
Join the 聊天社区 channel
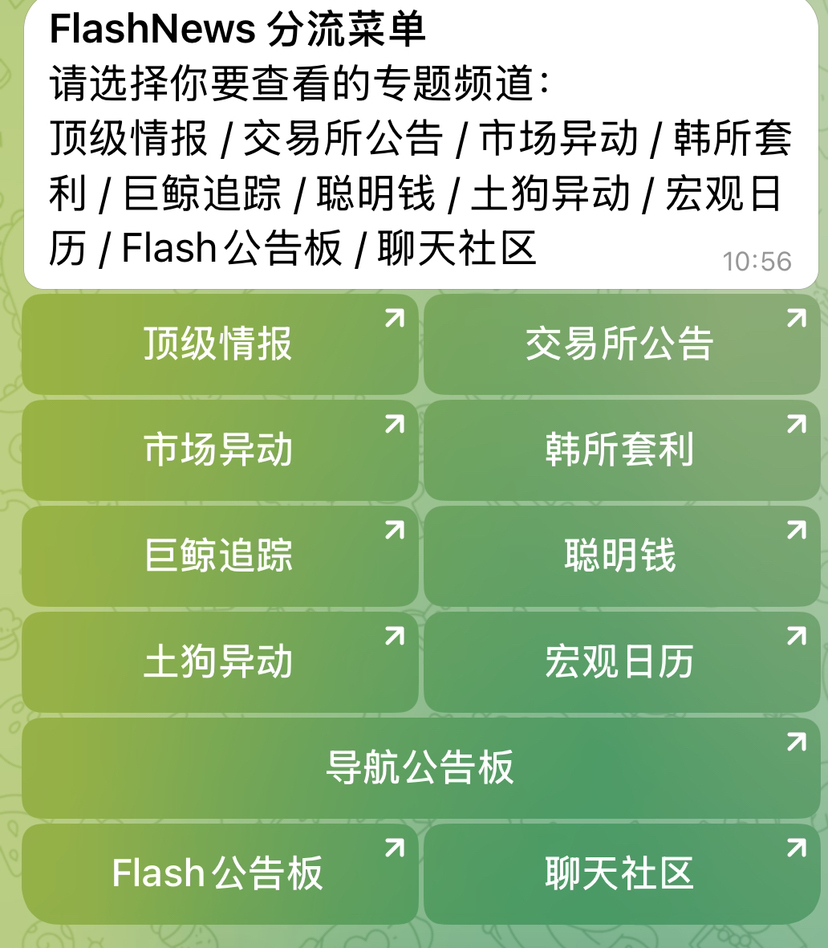621,873
